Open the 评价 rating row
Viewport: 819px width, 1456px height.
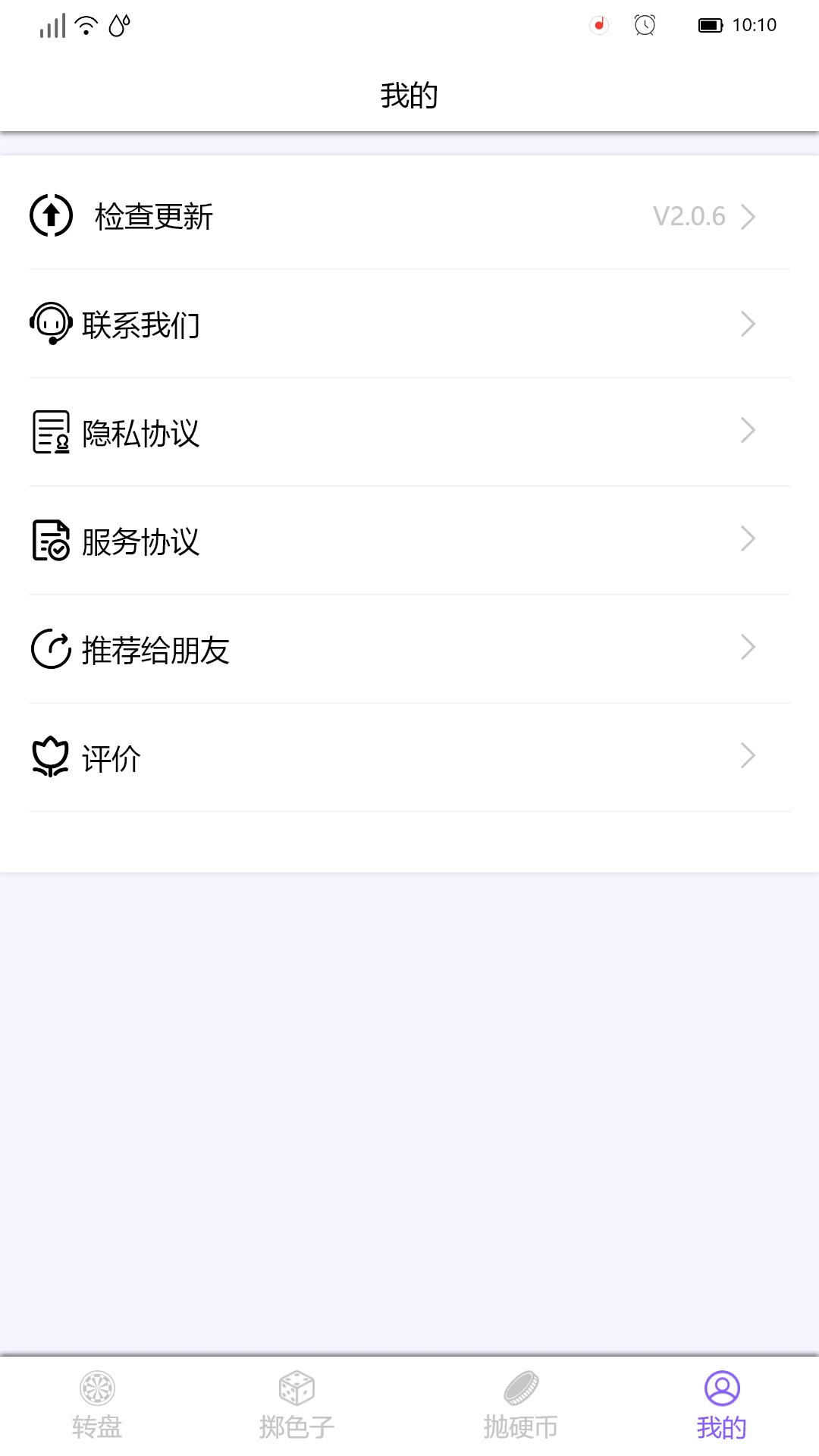coord(409,758)
